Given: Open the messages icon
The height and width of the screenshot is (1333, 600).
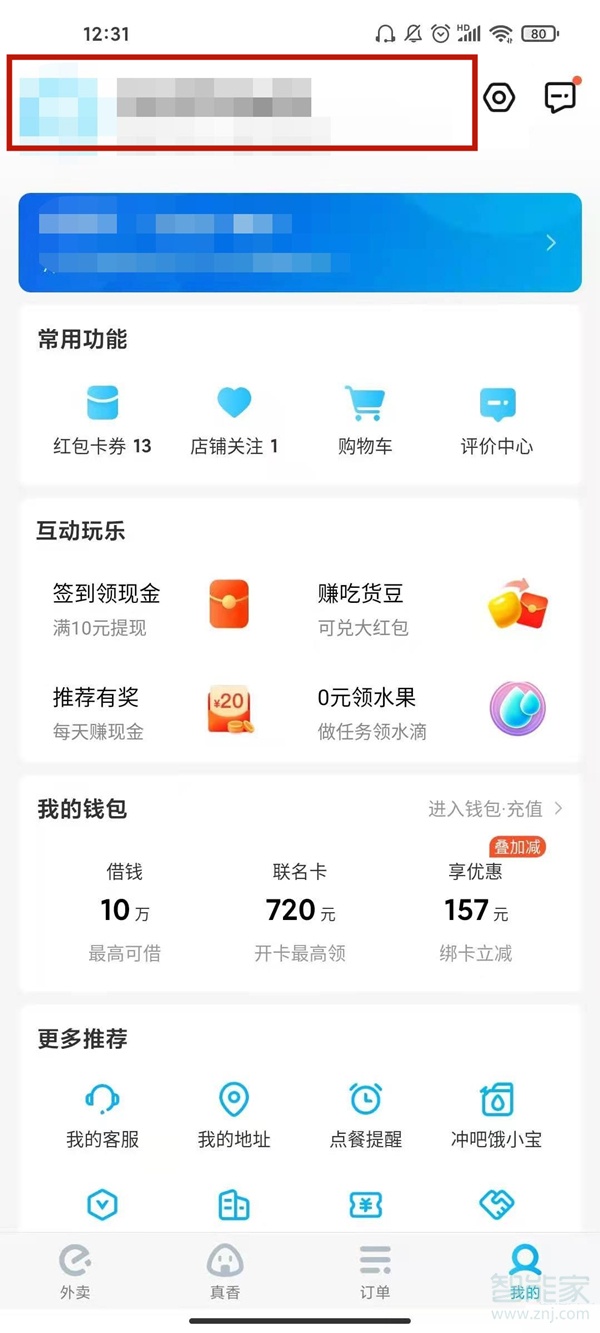Looking at the screenshot, I should point(560,97).
